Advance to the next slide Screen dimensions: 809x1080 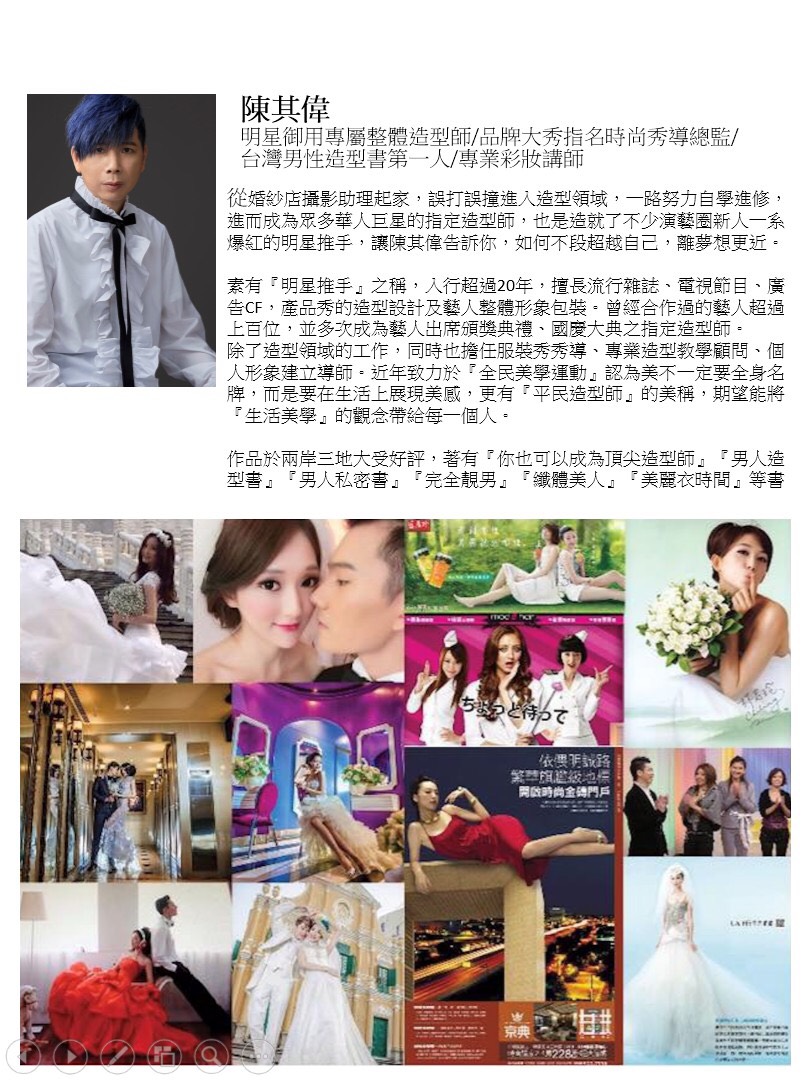(70, 1056)
